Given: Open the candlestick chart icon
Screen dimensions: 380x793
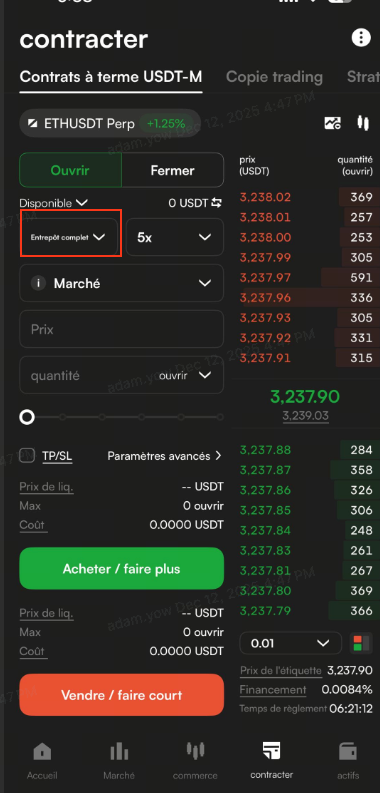Looking at the screenshot, I should click(362, 122).
